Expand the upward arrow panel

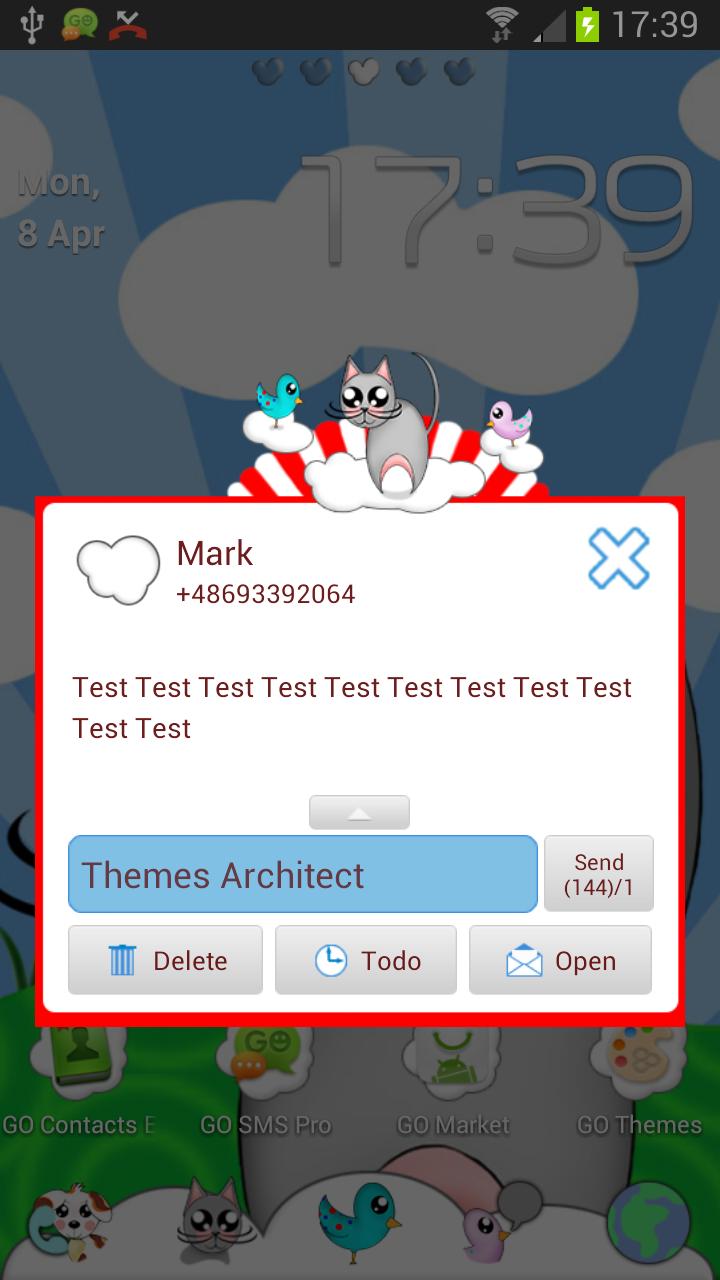[359, 813]
